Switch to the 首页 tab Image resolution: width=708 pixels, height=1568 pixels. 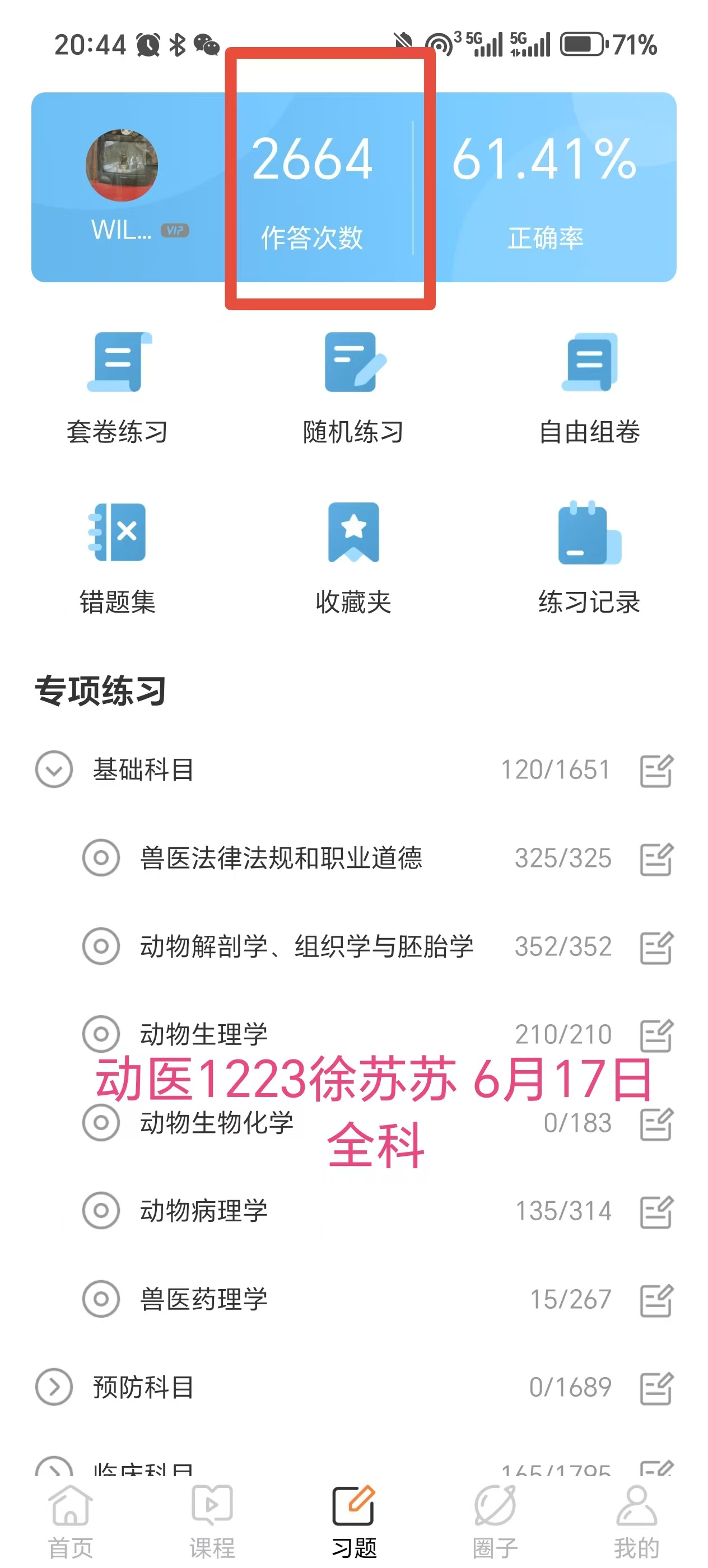(x=71, y=1519)
